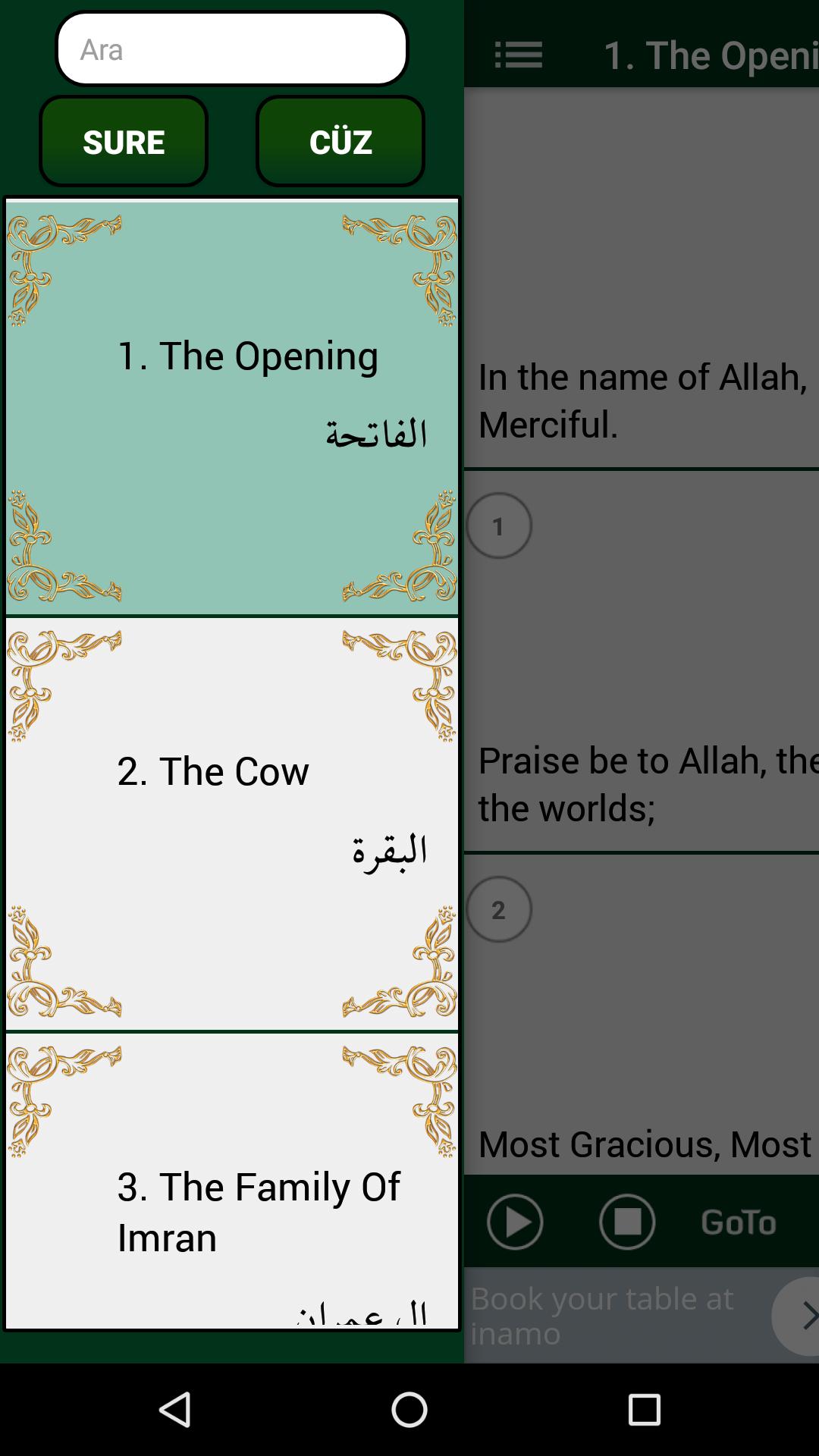Stop the recitation audio
Viewport: 819px width, 1456px height.
tap(627, 1222)
